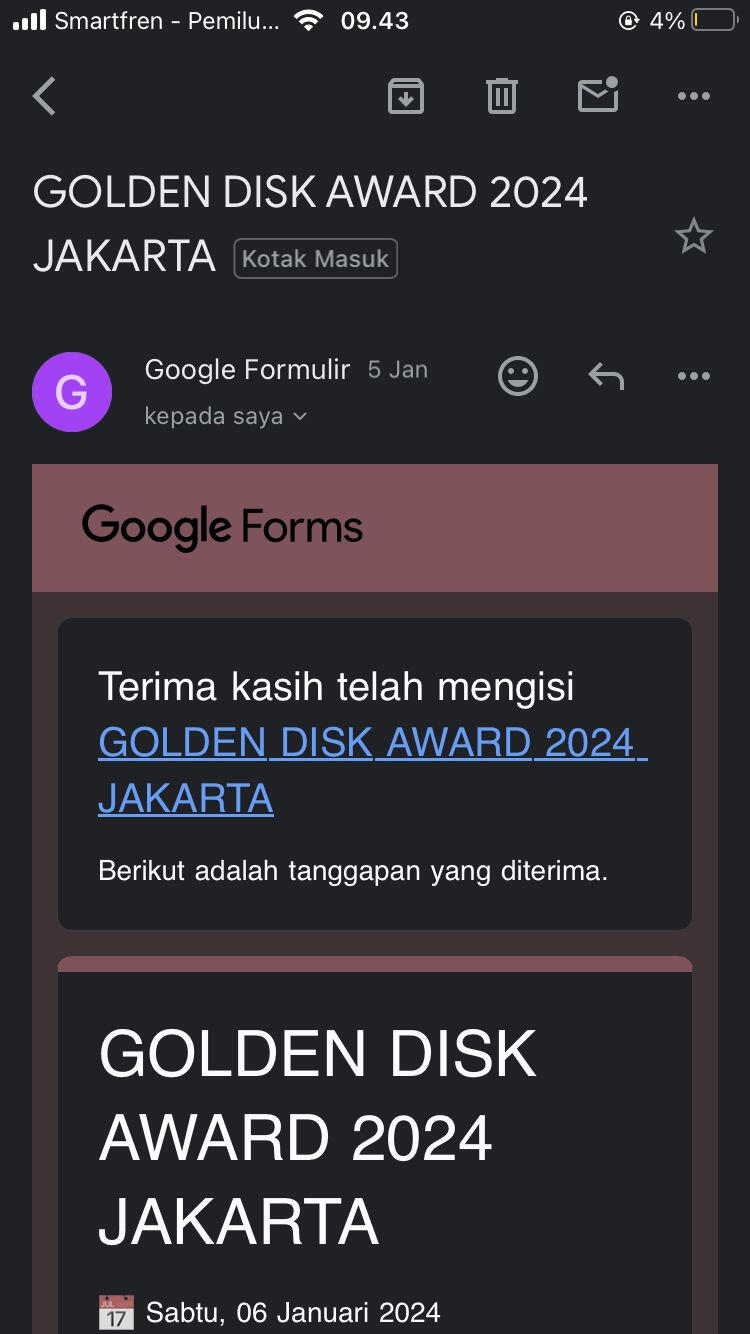The height and width of the screenshot is (1334, 750).
Task: Go back to the inbox list
Action: point(44,96)
